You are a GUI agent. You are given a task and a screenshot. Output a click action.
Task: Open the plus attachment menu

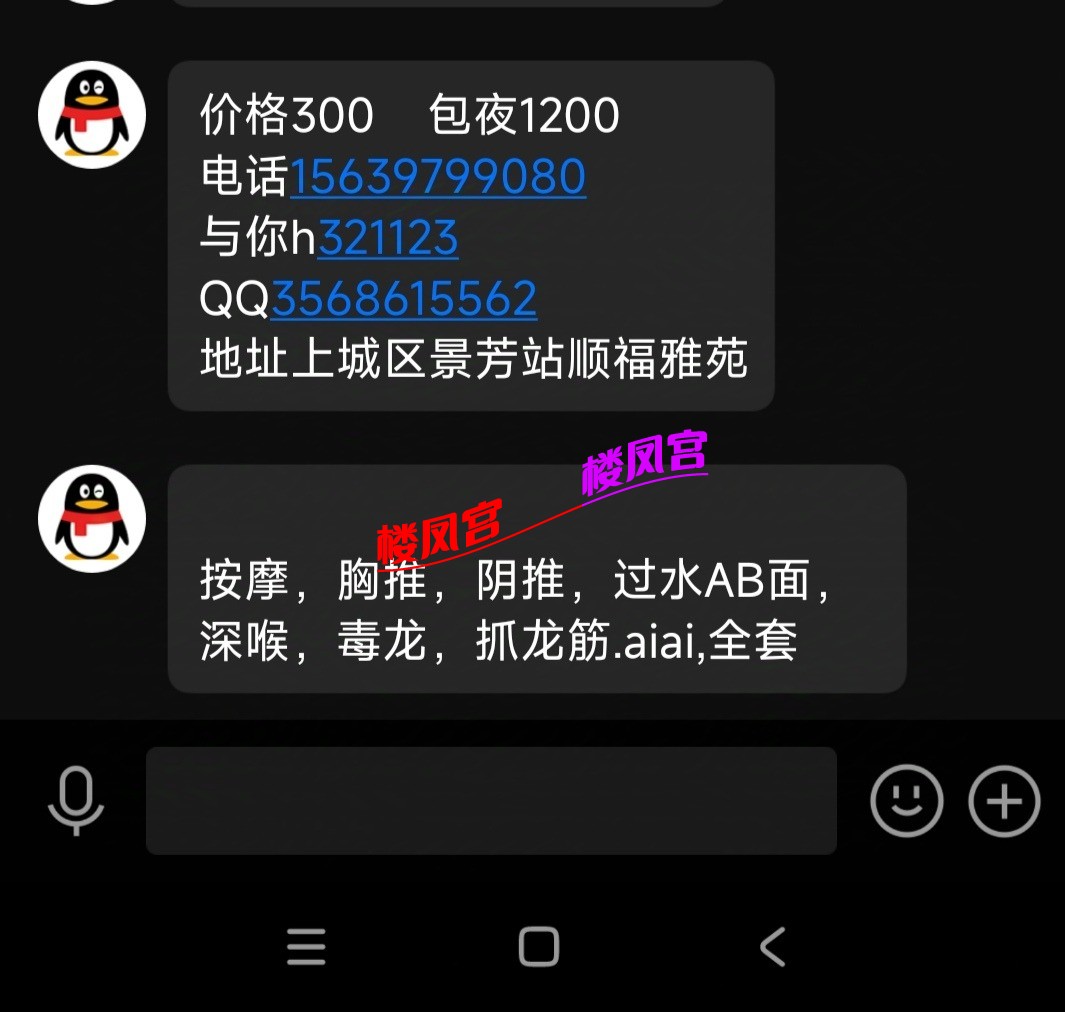(x=1004, y=800)
